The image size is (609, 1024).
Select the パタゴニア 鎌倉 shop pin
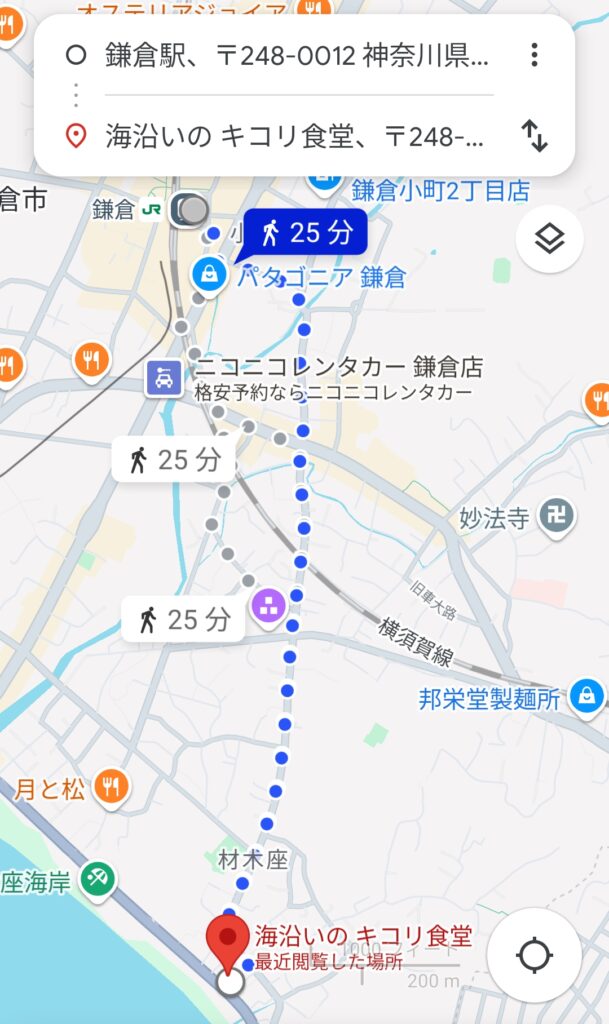click(x=209, y=277)
